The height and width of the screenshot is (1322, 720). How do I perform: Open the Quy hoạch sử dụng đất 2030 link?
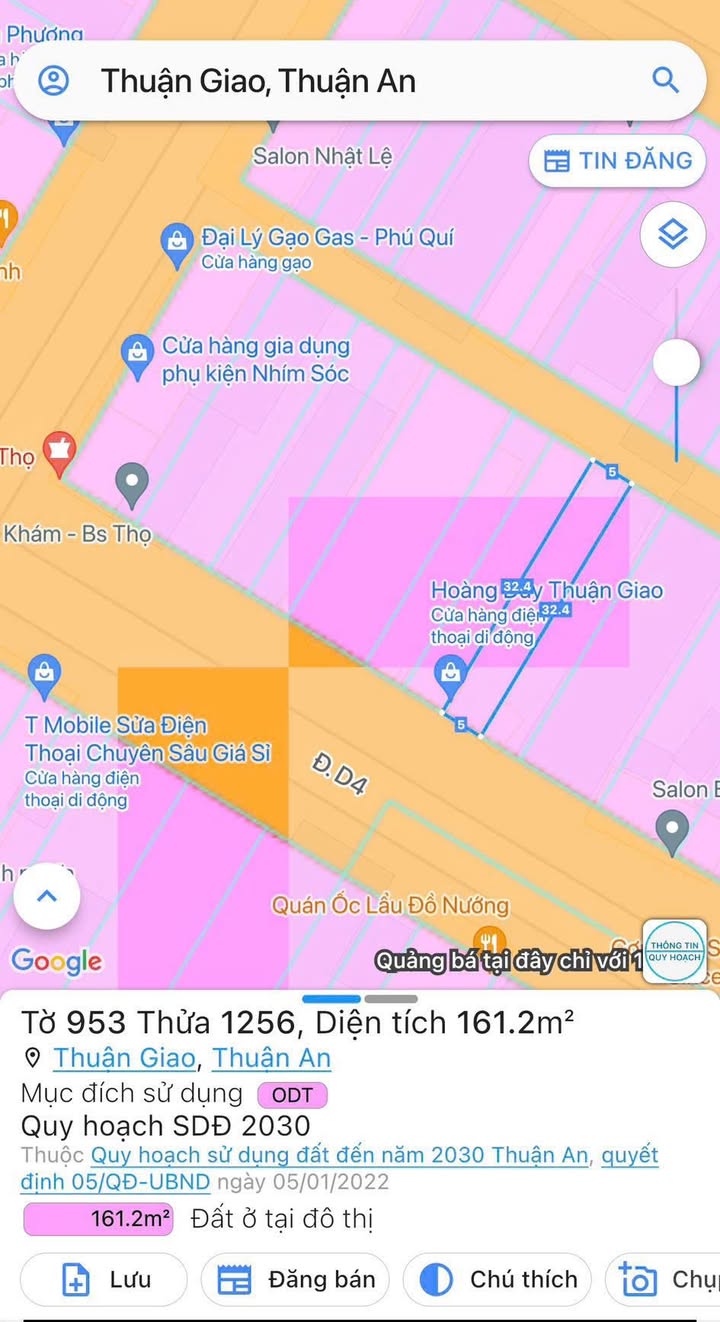coord(339,1155)
